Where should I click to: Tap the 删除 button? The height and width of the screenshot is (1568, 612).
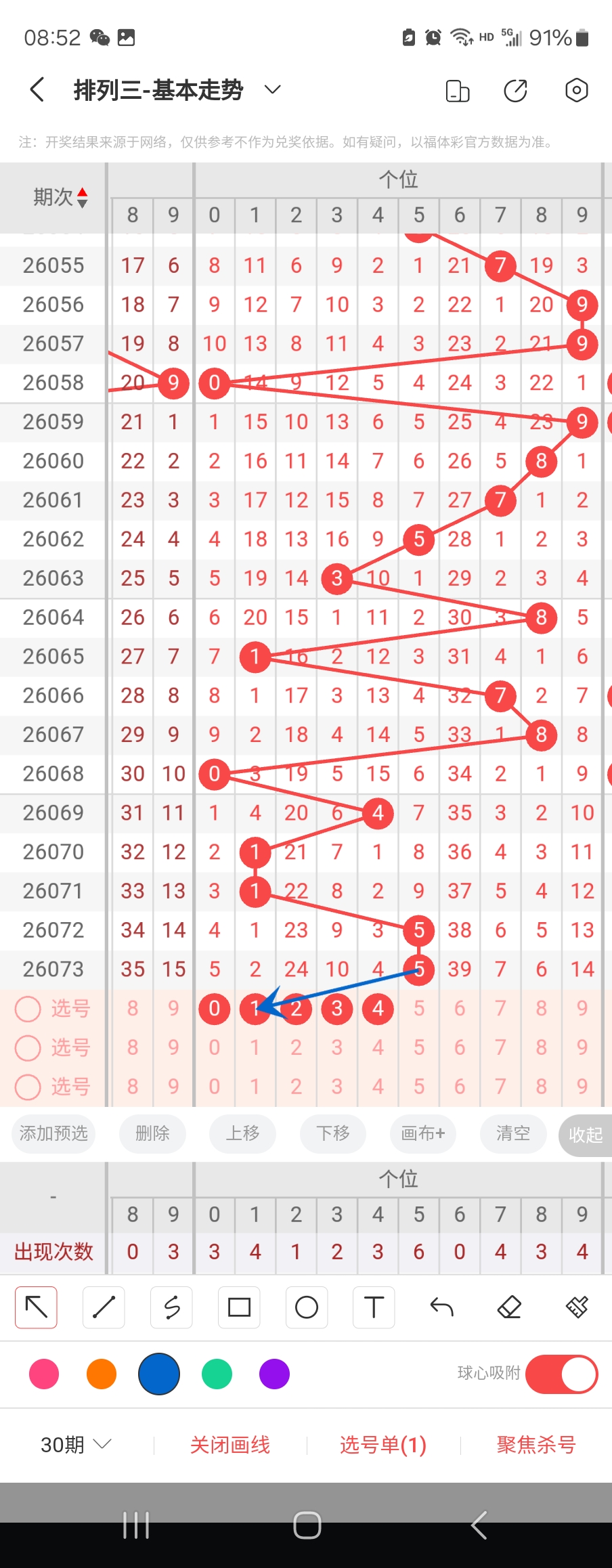[x=152, y=1133]
